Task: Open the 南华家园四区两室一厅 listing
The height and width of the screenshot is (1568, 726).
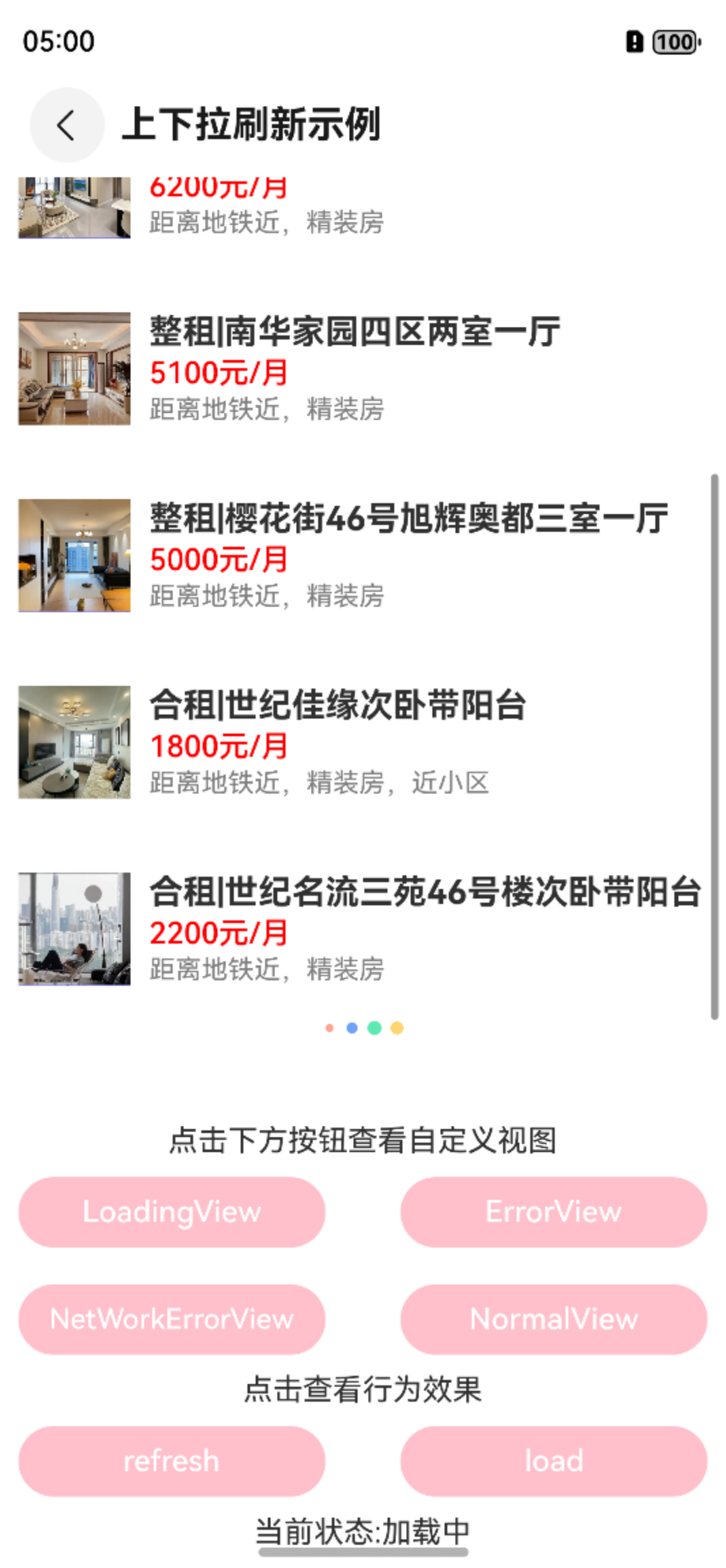Action: (362, 369)
